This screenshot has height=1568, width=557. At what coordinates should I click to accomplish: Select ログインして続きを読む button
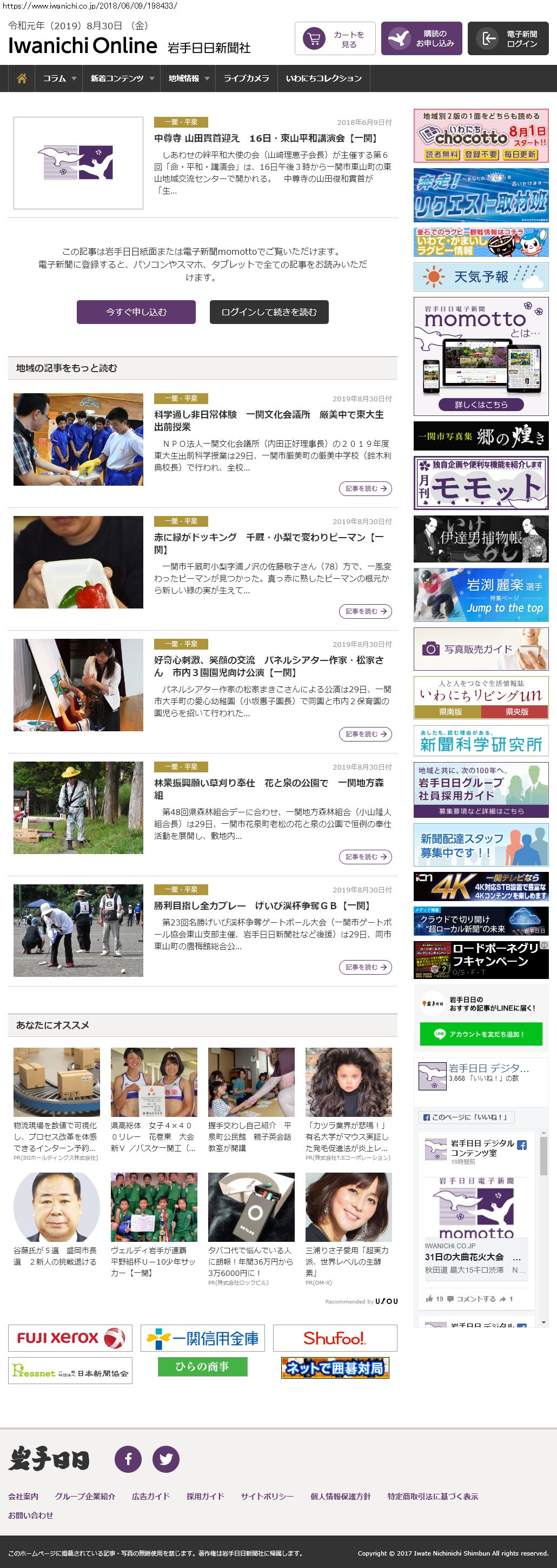click(268, 312)
